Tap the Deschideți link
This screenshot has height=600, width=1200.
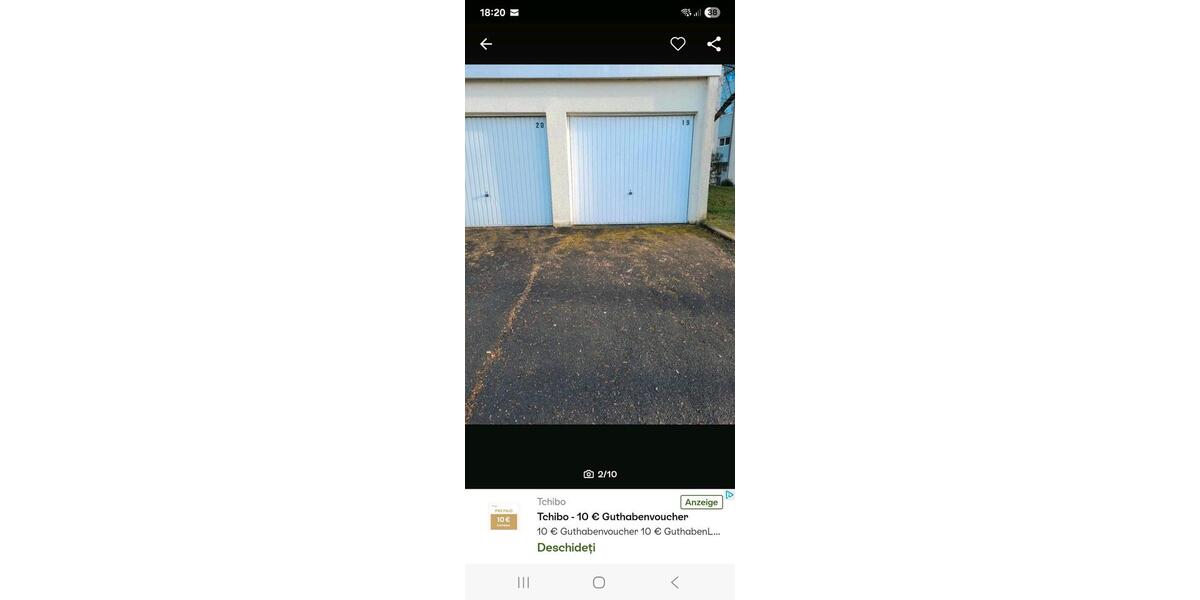[566, 547]
